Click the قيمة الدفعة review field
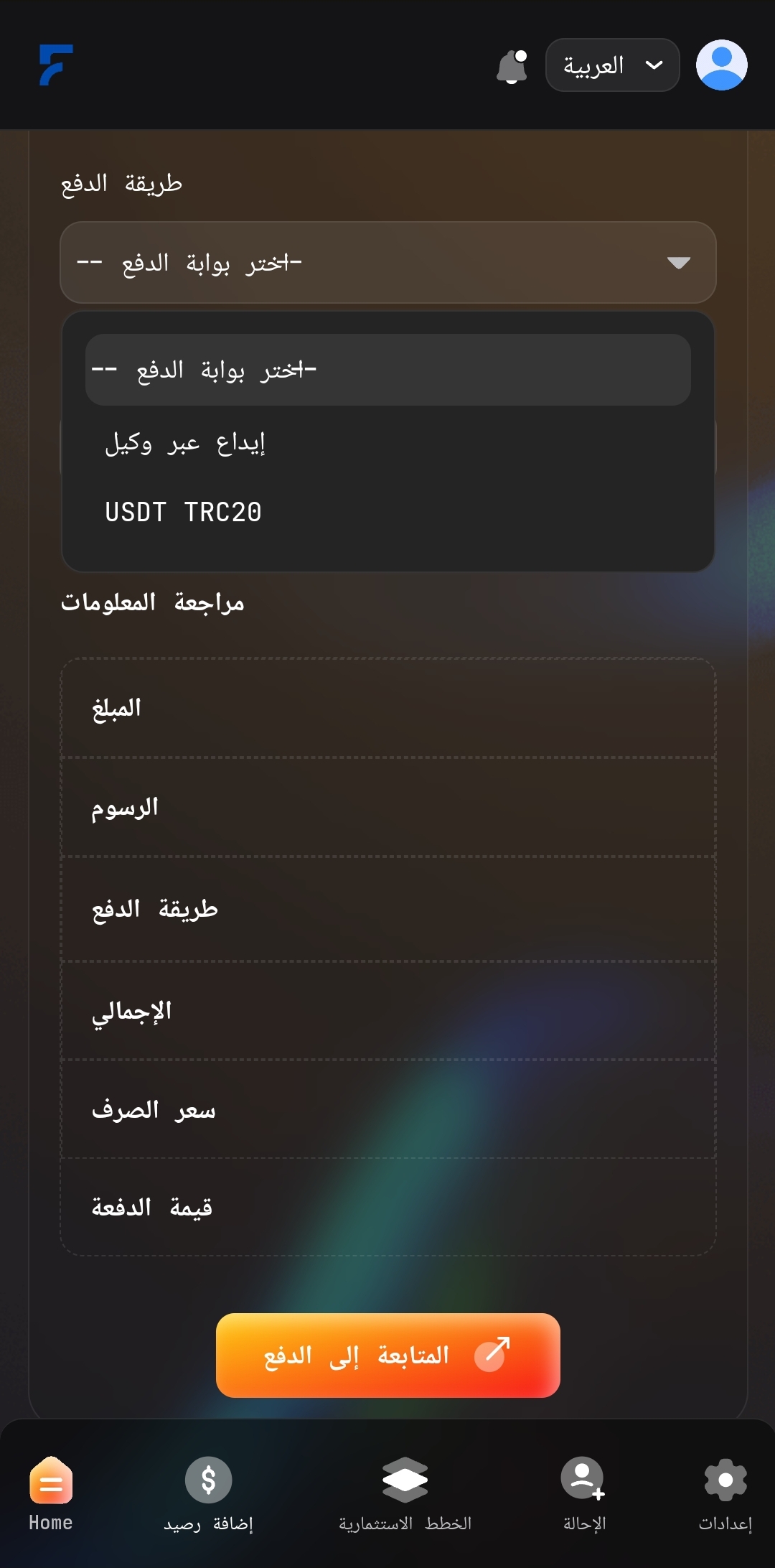The width and height of the screenshot is (775, 1568). 387,1207
